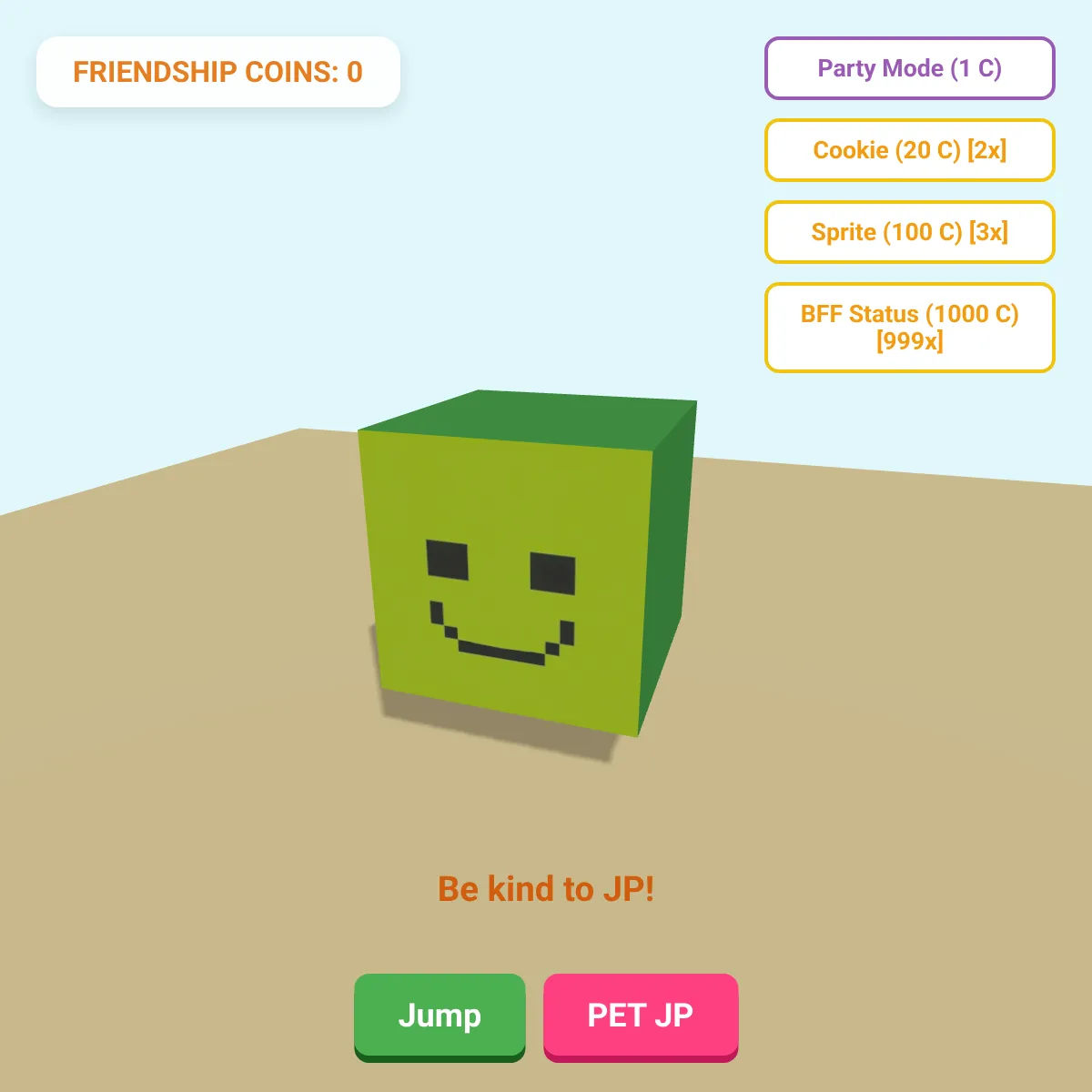The height and width of the screenshot is (1092, 1092).
Task: Unlock BFF Status for 1000 coins
Action: click(x=909, y=327)
